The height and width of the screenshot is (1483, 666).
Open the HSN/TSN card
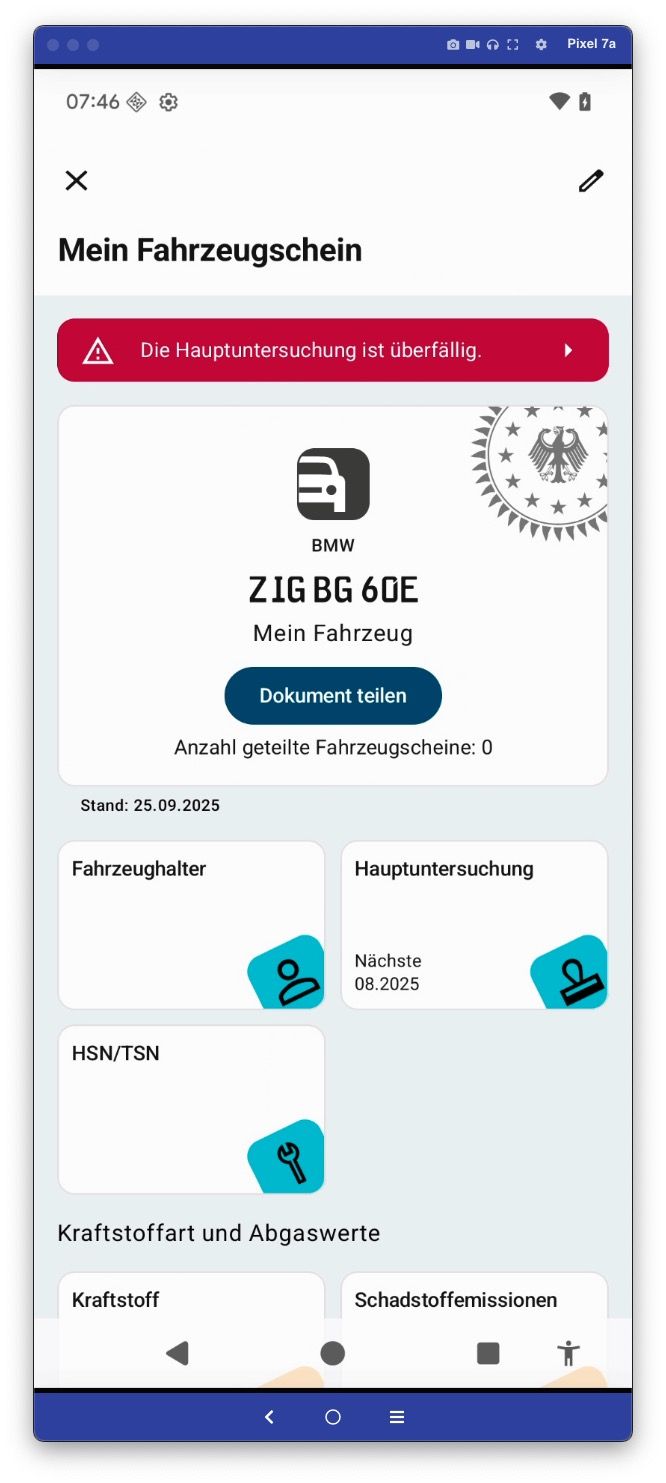coord(191,1109)
